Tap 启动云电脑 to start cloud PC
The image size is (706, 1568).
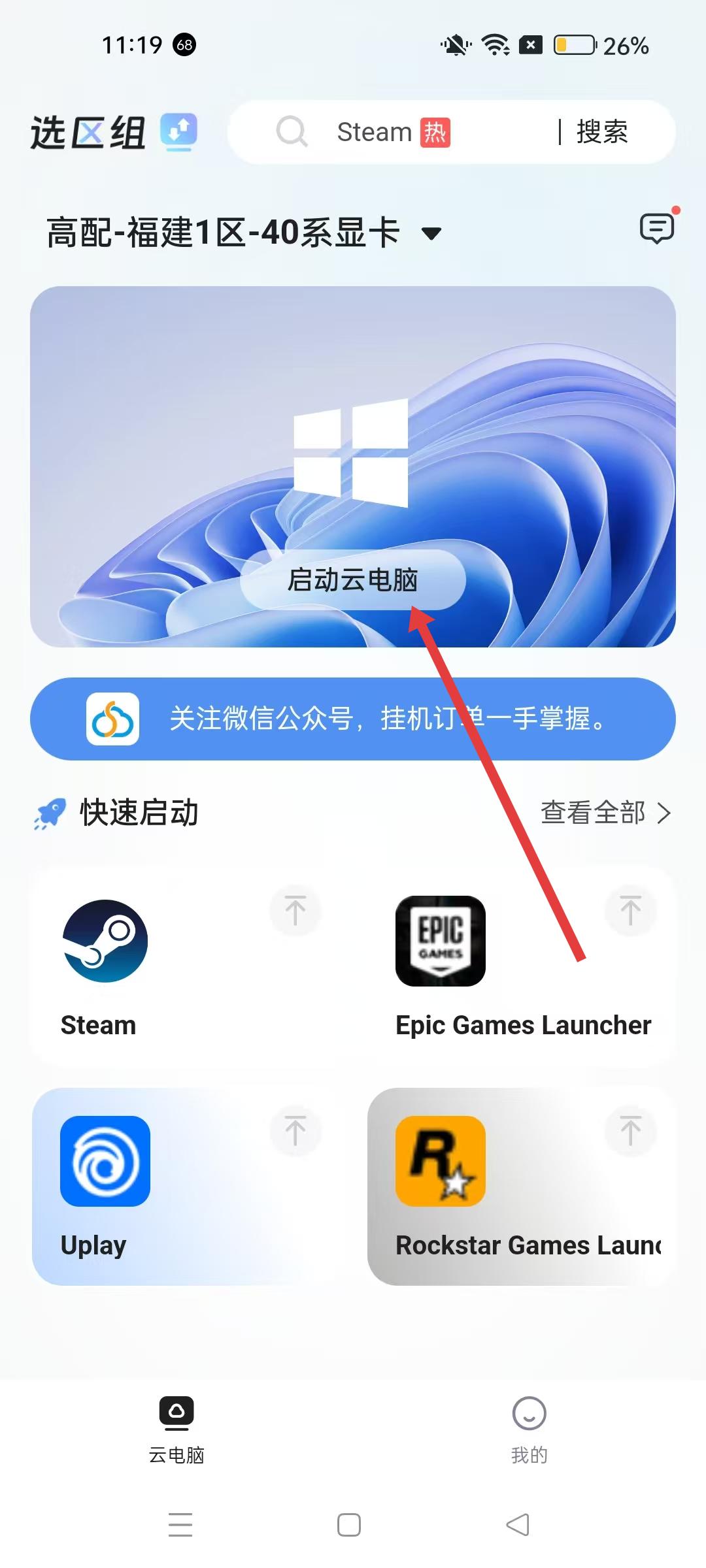pos(352,580)
